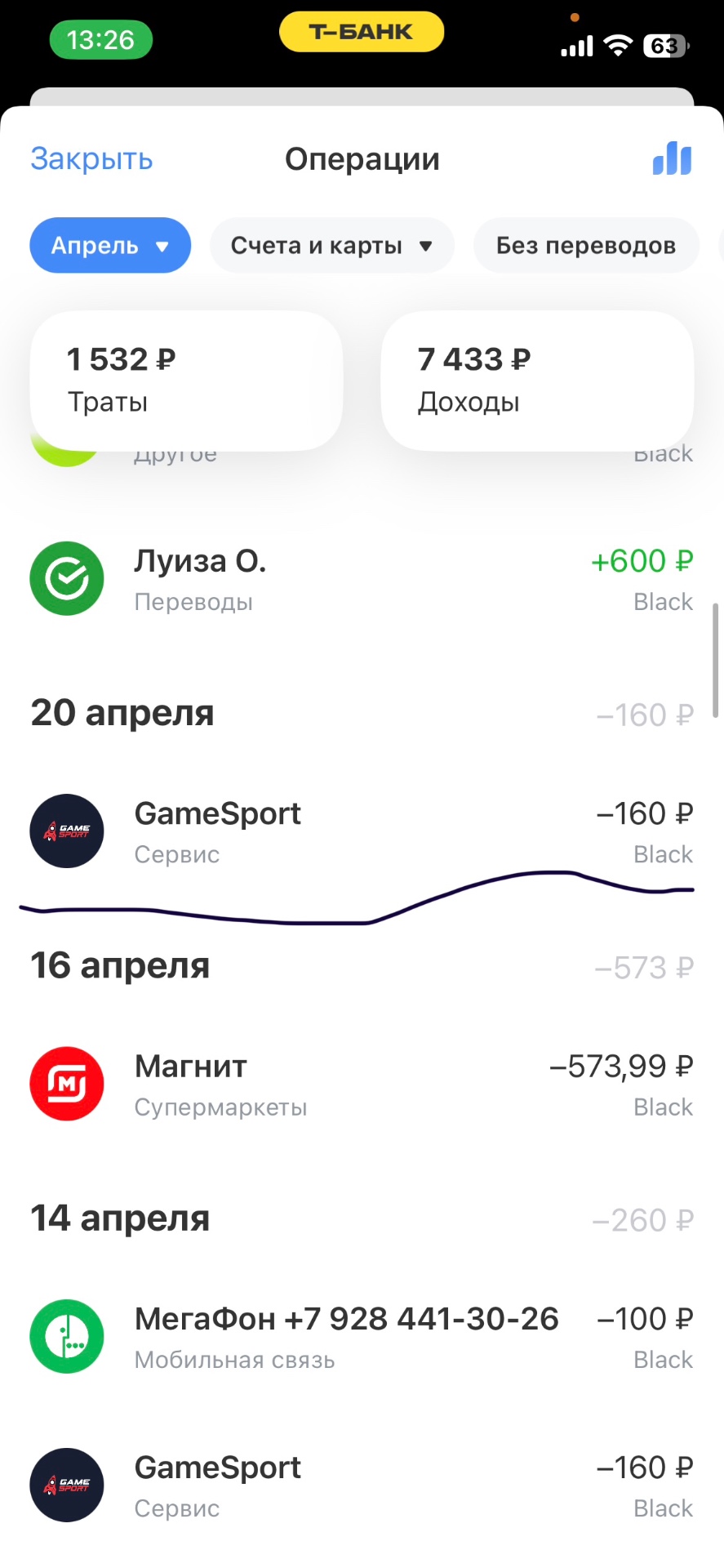Open the Луиза О. transfer
This screenshot has width=724, height=1568.
coord(361,579)
